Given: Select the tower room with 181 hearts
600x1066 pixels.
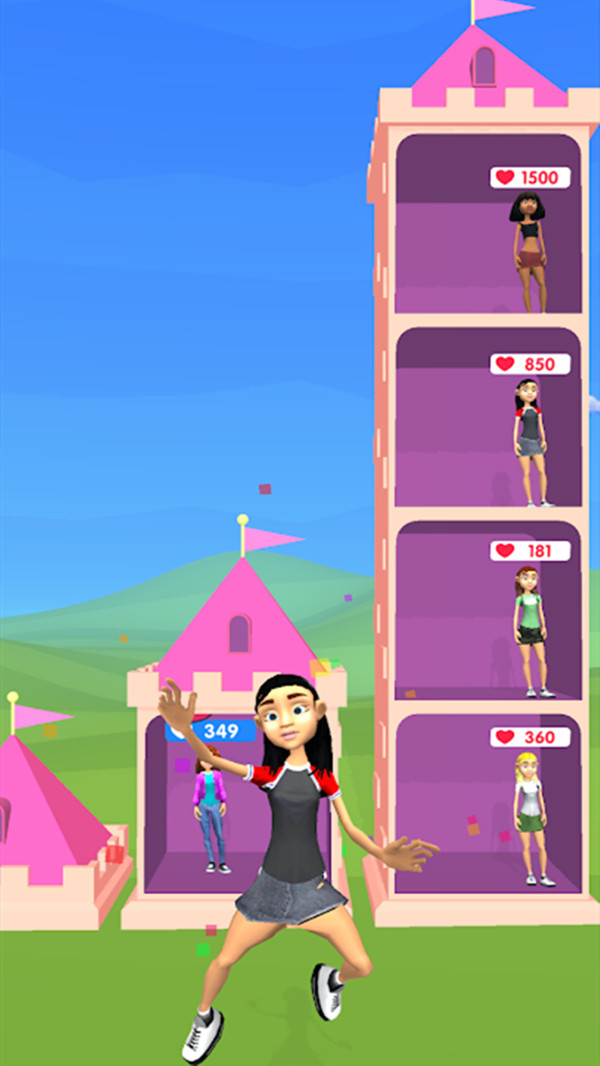Looking at the screenshot, I should [x=488, y=610].
